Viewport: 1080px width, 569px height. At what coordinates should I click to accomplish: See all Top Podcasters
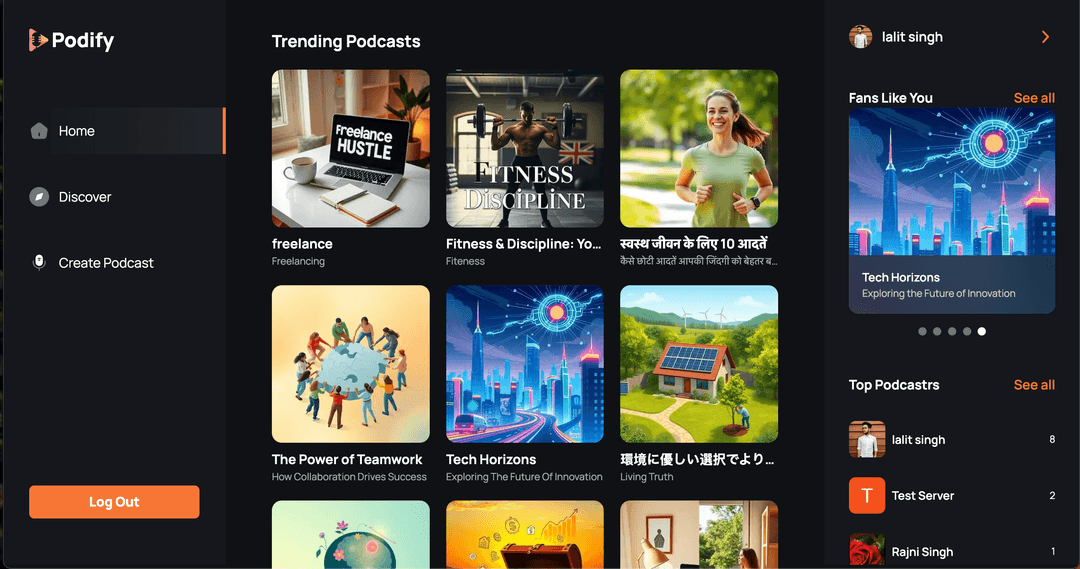click(x=1033, y=385)
